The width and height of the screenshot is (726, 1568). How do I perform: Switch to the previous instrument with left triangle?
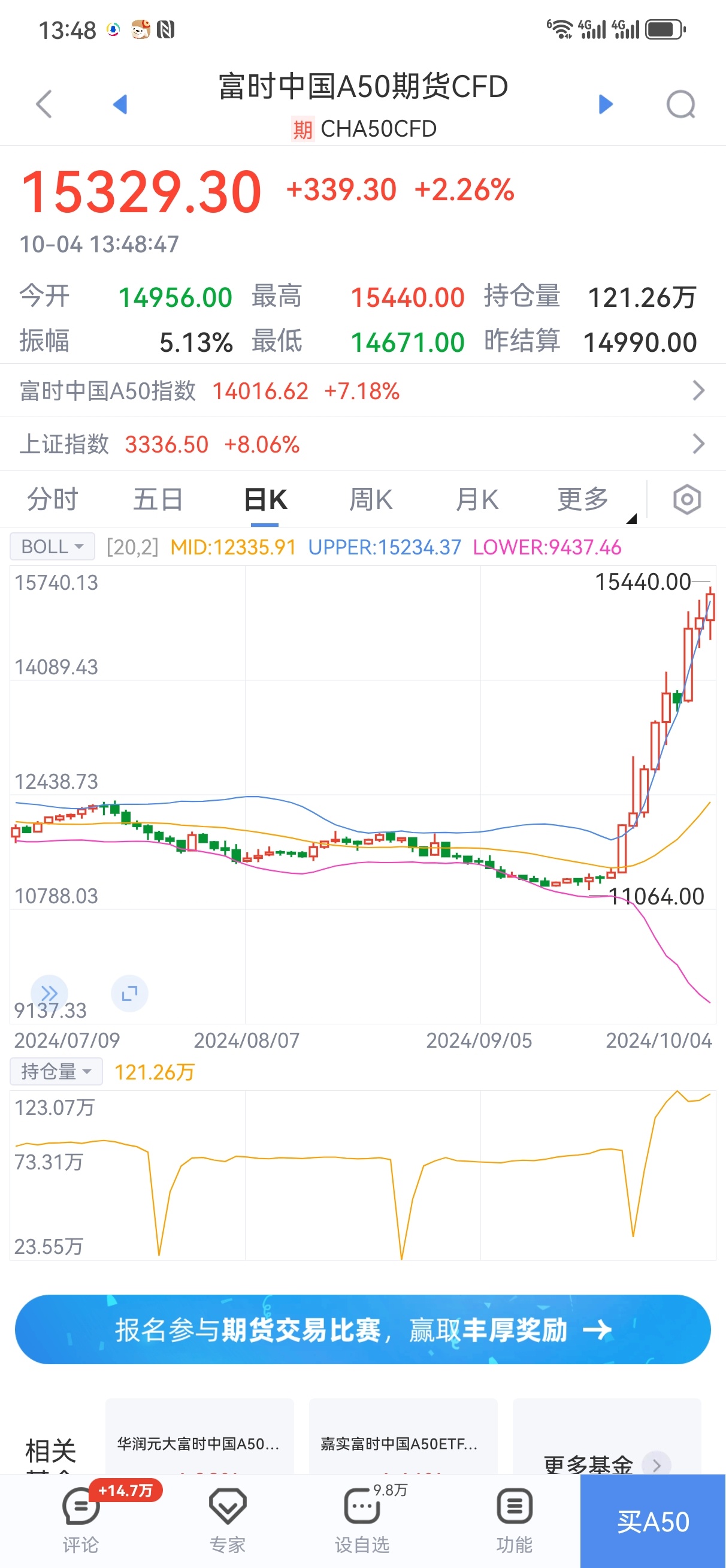tap(120, 104)
